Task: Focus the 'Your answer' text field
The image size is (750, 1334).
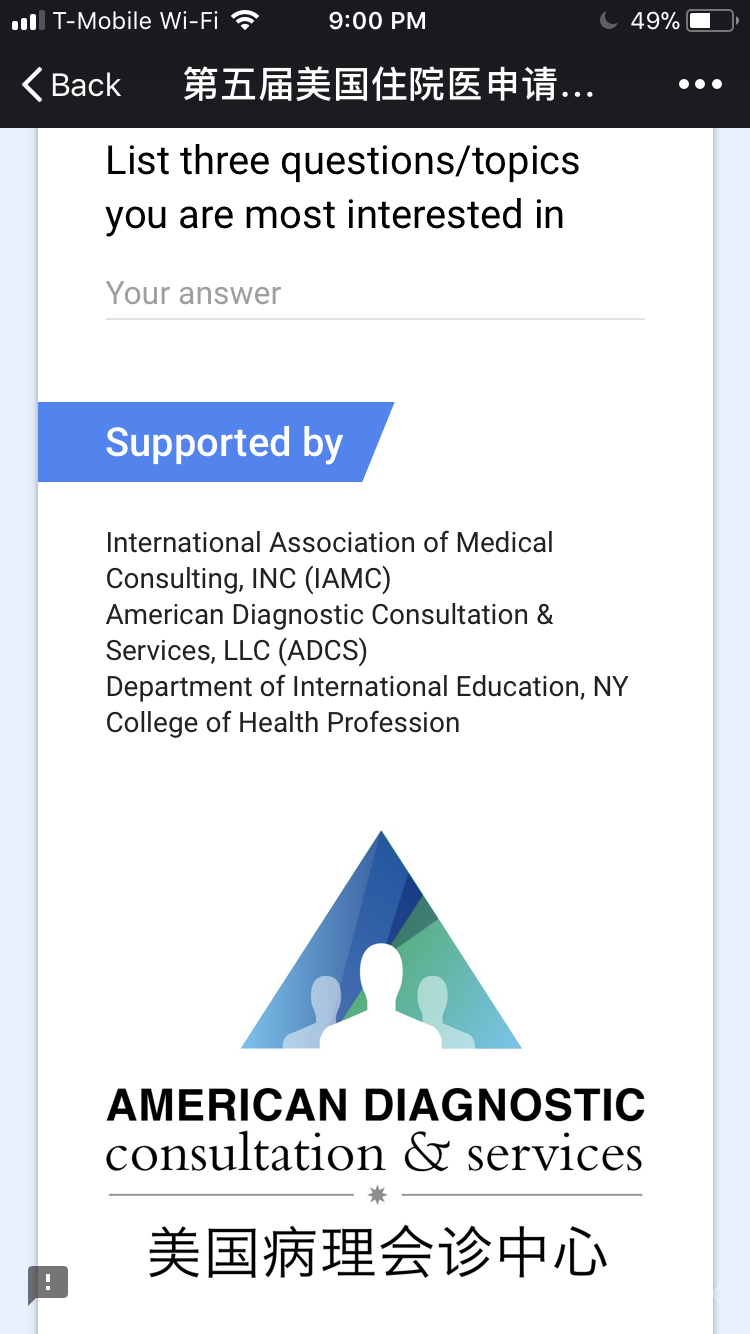Action: coord(374,294)
